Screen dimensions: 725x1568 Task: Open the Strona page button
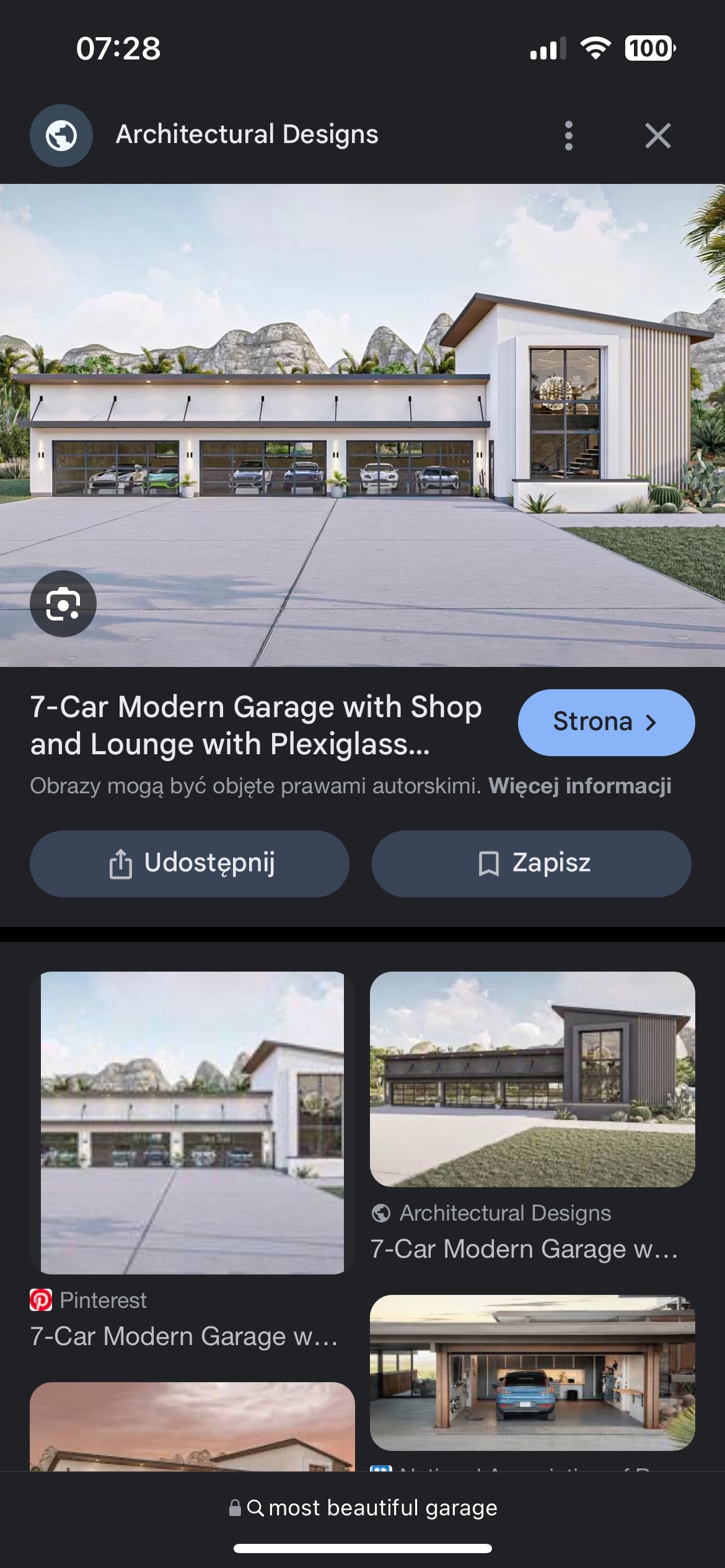(x=605, y=722)
